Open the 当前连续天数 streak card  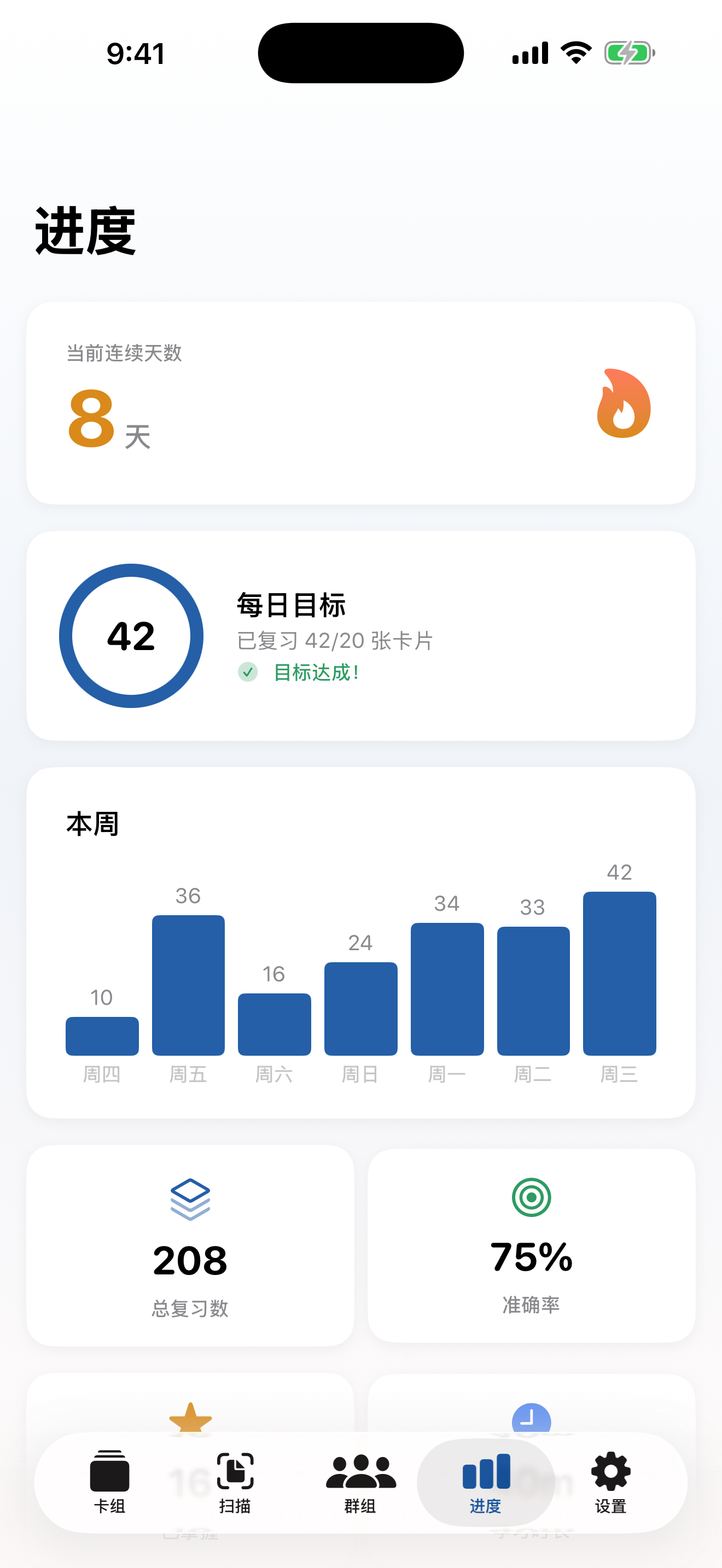tap(360, 402)
